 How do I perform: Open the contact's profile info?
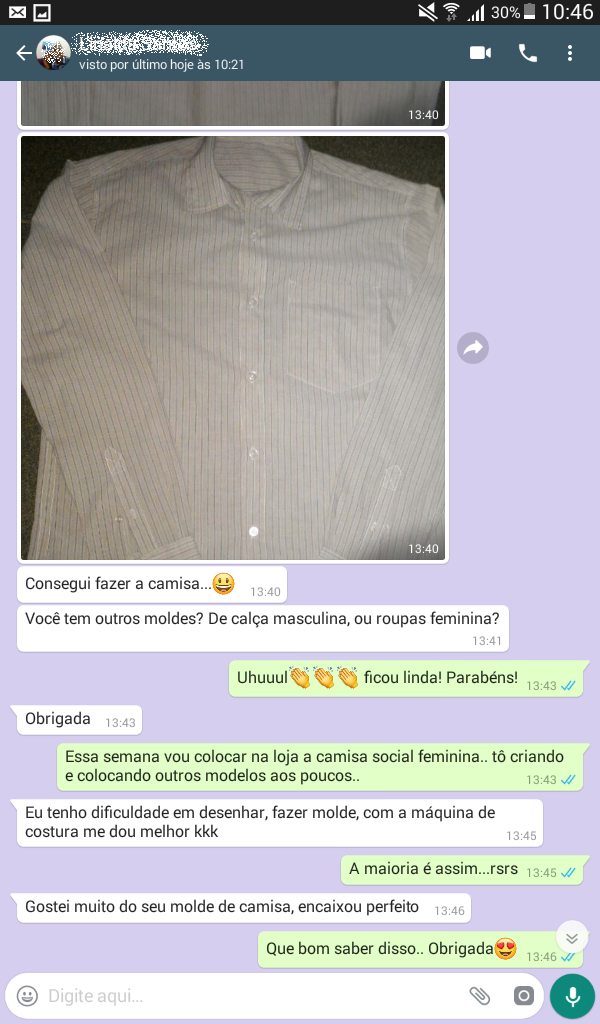150,53
